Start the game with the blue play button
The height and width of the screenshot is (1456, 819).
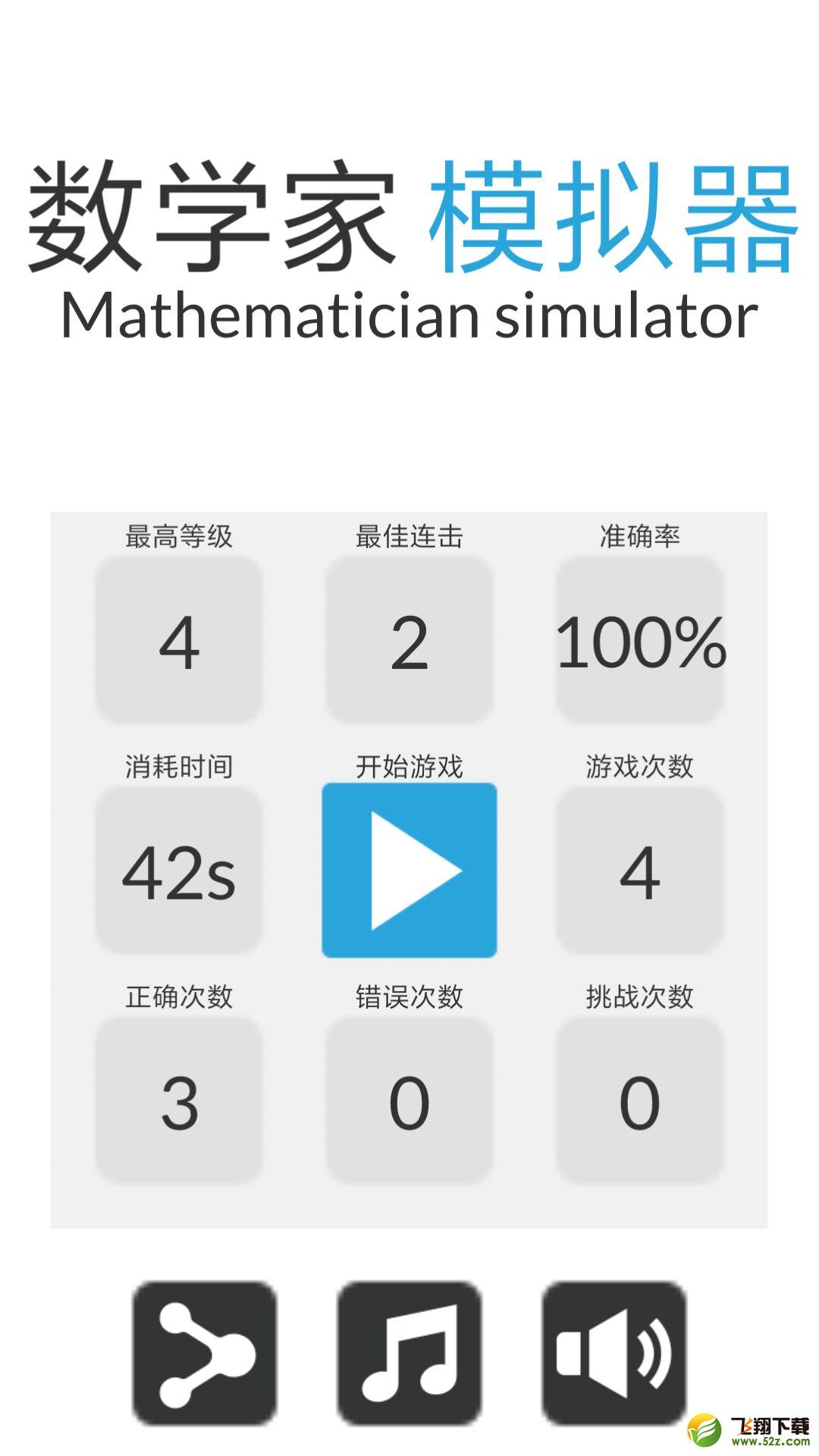click(x=409, y=871)
